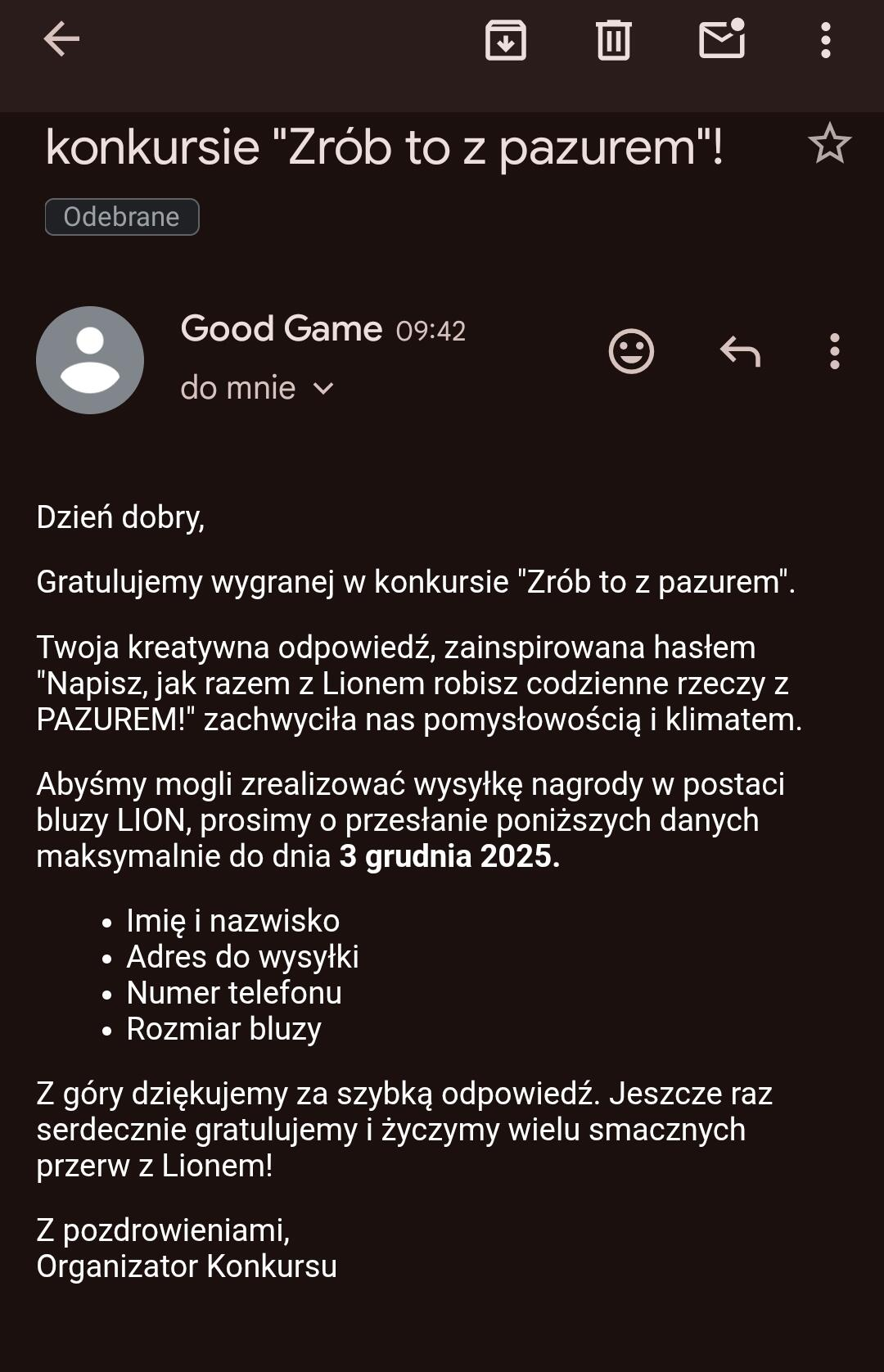Mark the email as unread
The width and height of the screenshot is (884, 1372).
click(x=722, y=39)
